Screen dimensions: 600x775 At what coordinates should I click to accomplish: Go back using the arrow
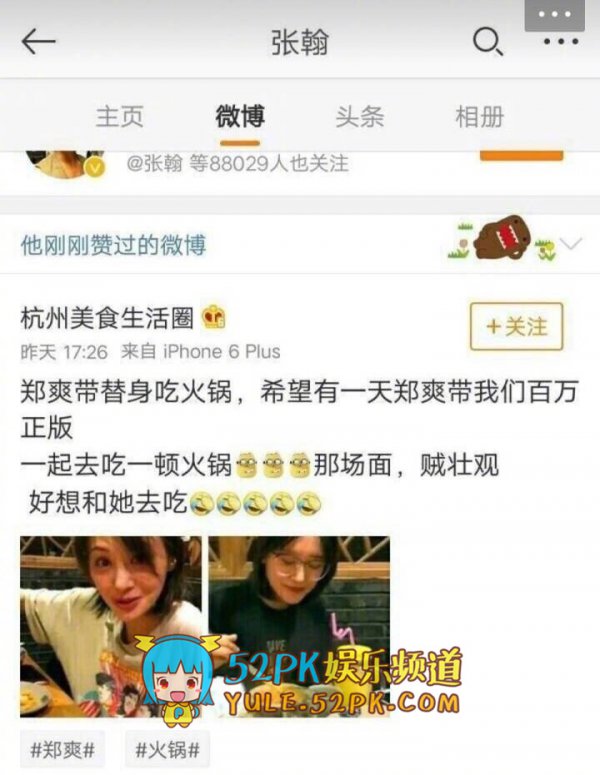pos(38,41)
